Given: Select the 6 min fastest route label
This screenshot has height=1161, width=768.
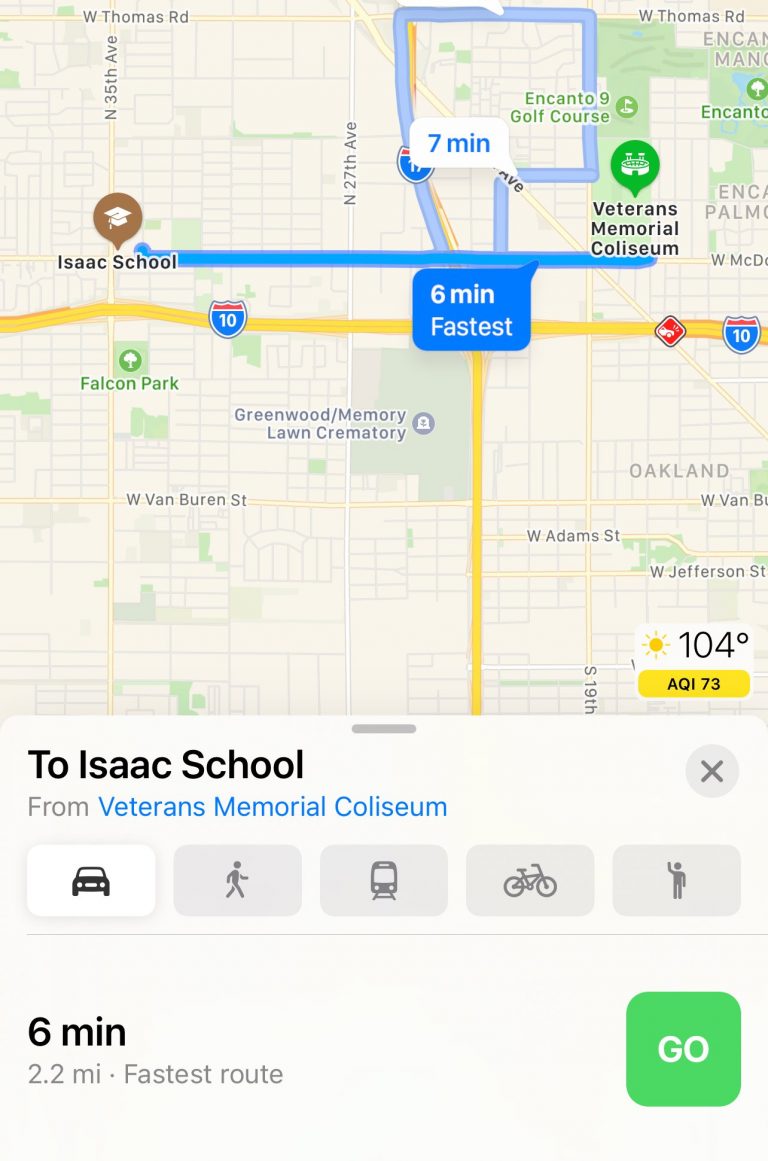Looking at the screenshot, I should pos(471,309).
